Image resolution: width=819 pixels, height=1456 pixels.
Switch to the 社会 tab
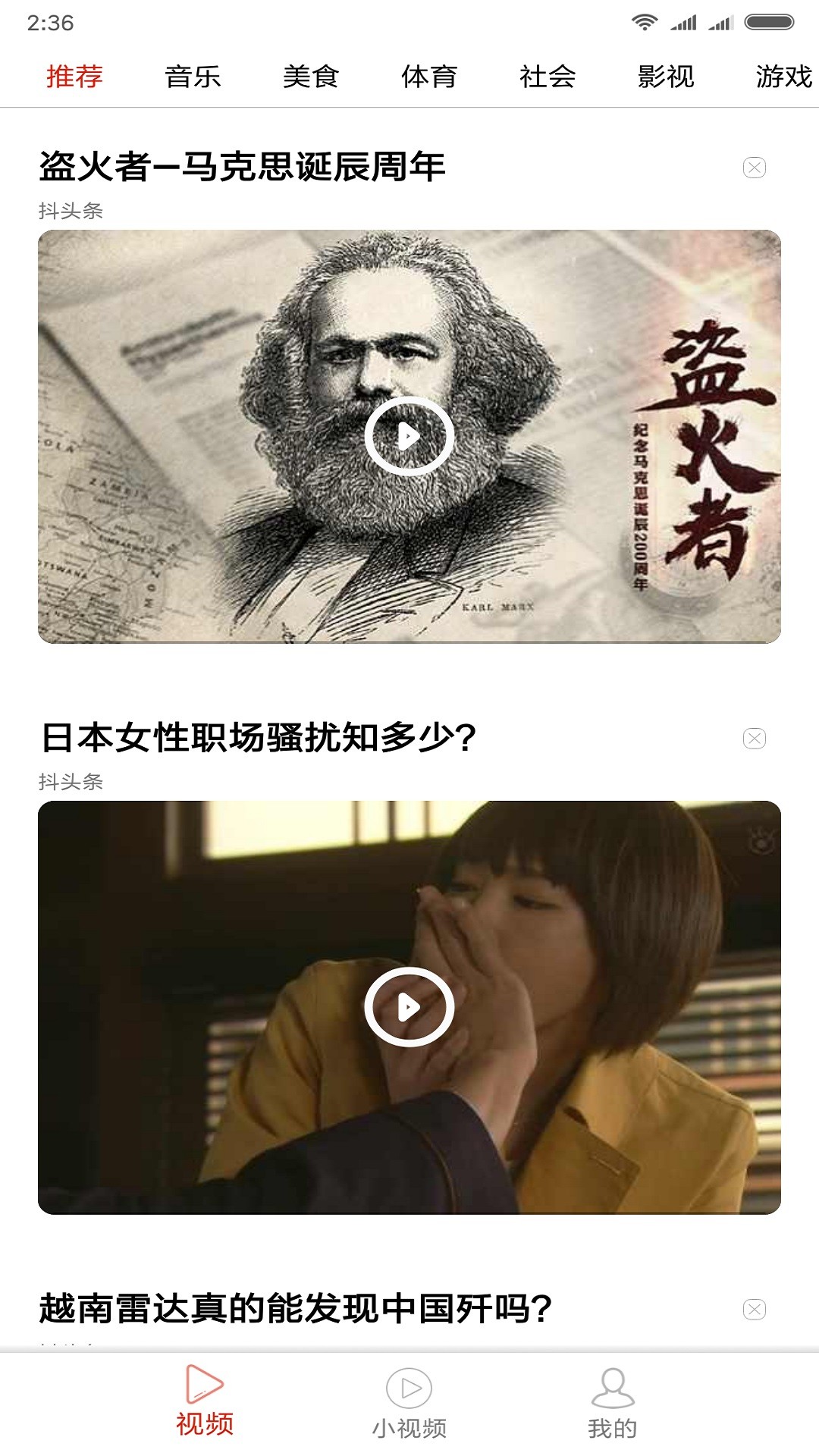click(548, 77)
